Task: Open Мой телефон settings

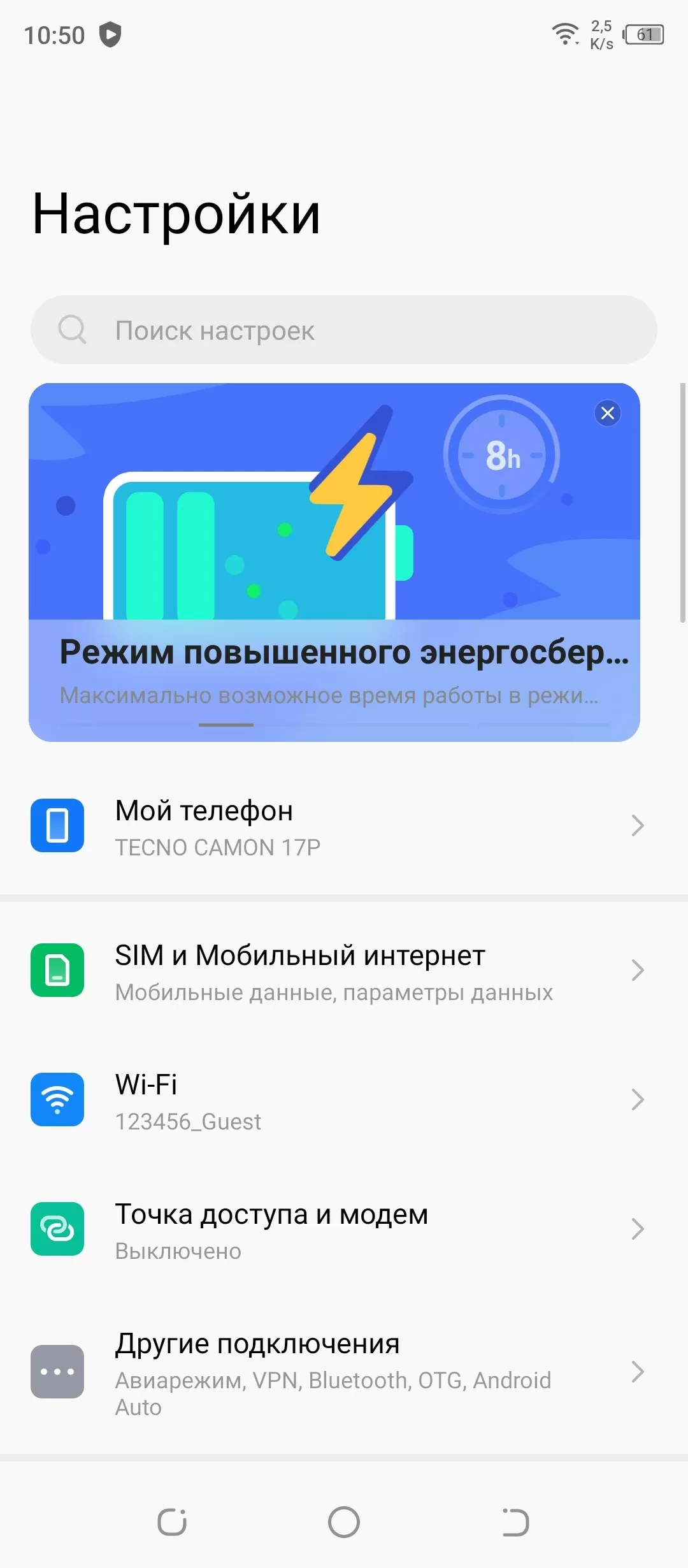Action: (344, 825)
